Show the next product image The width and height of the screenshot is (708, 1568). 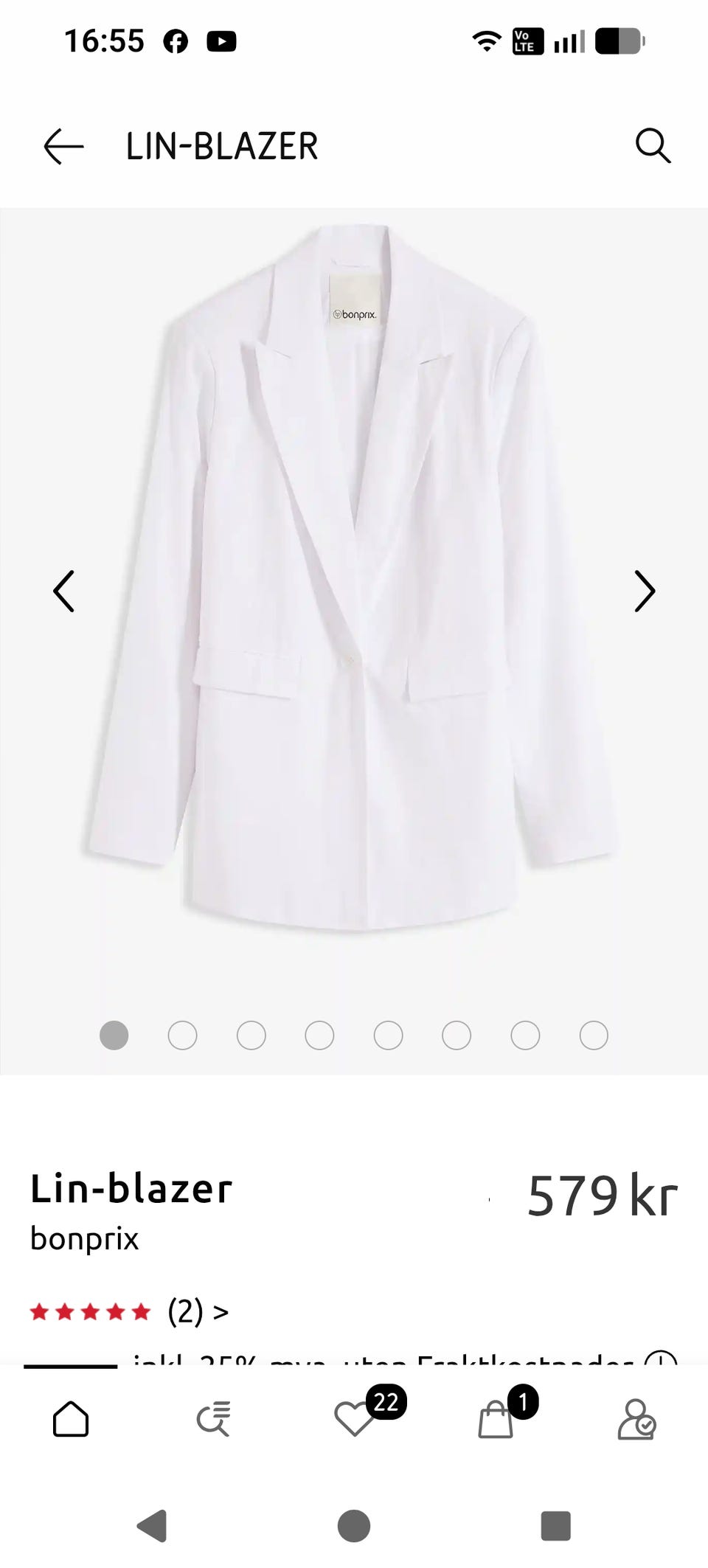pos(645,591)
